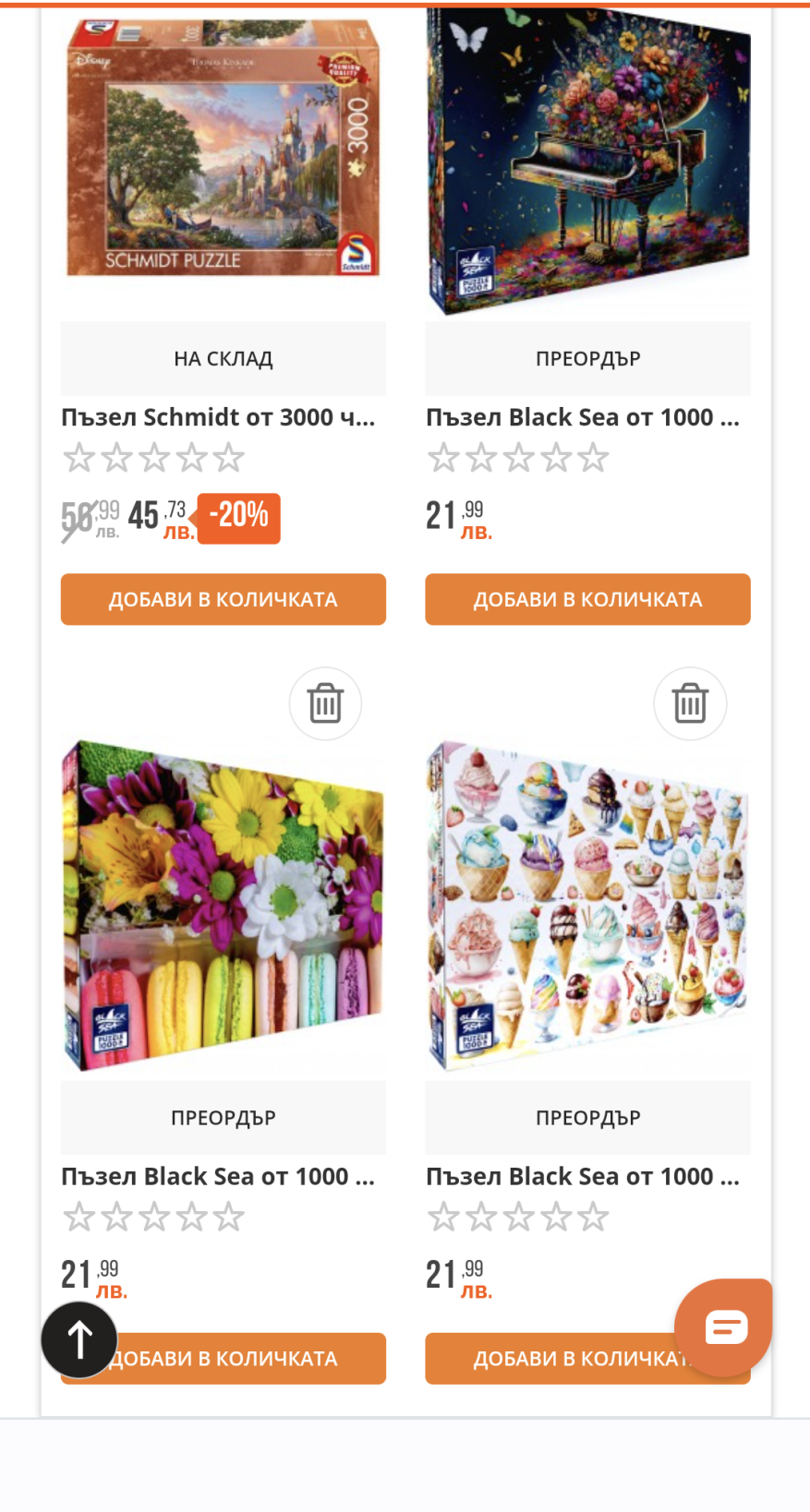
Task: Remove the flowers and macarons puzzle
Action: [325, 703]
